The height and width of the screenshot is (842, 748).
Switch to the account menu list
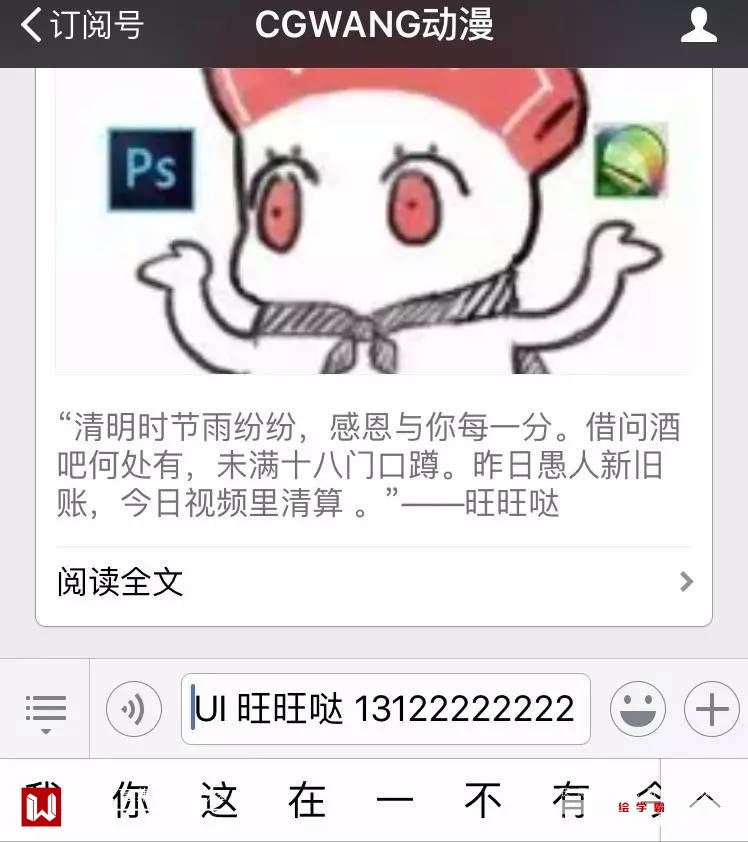point(45,710)
